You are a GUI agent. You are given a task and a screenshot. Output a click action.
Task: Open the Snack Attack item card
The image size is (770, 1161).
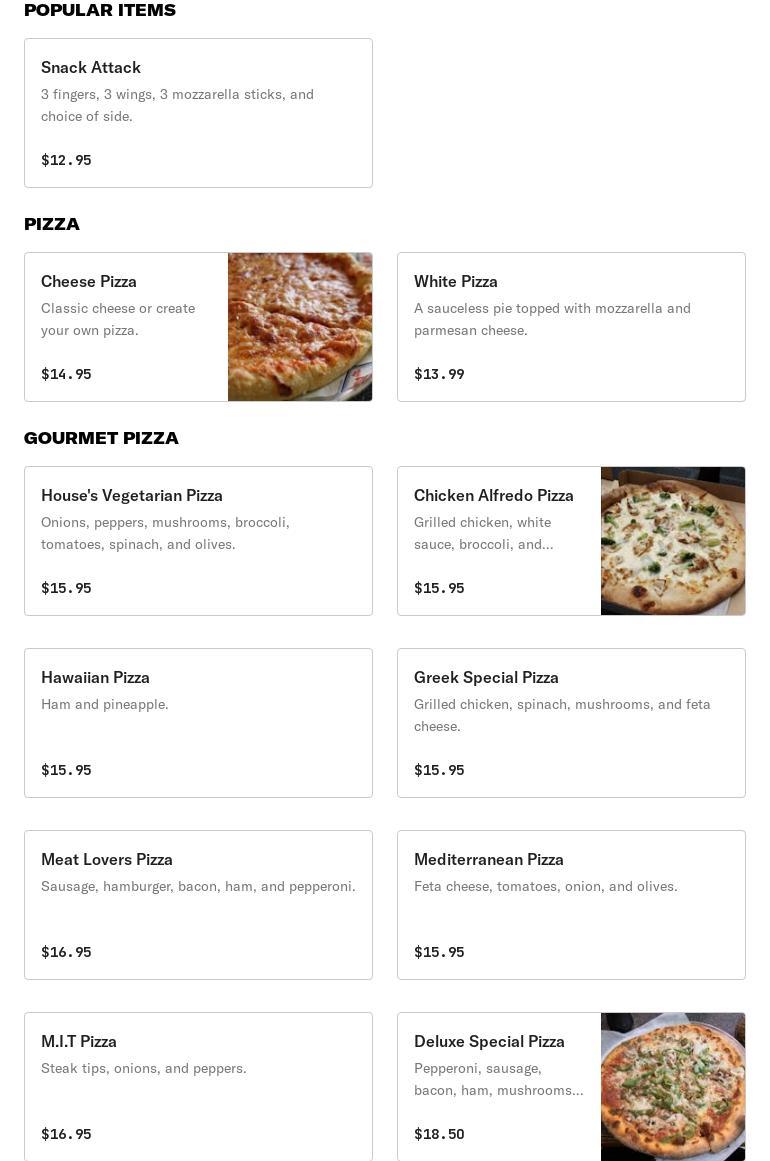198,113
